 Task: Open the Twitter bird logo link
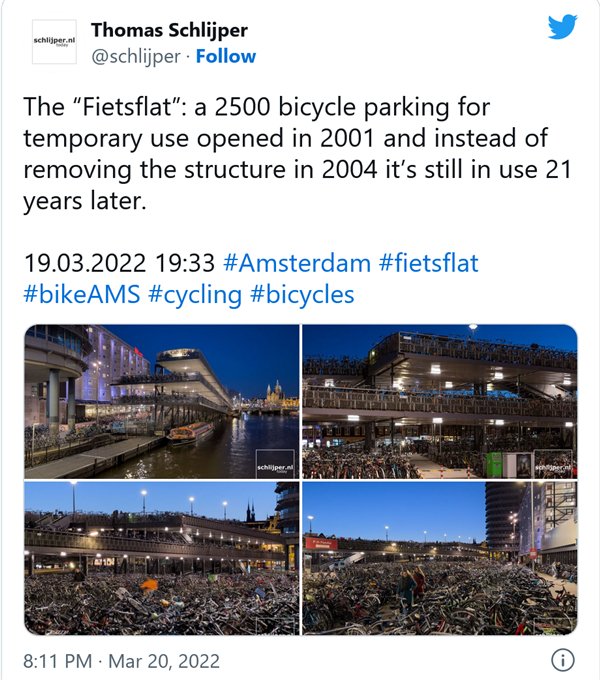click(562, 27)
